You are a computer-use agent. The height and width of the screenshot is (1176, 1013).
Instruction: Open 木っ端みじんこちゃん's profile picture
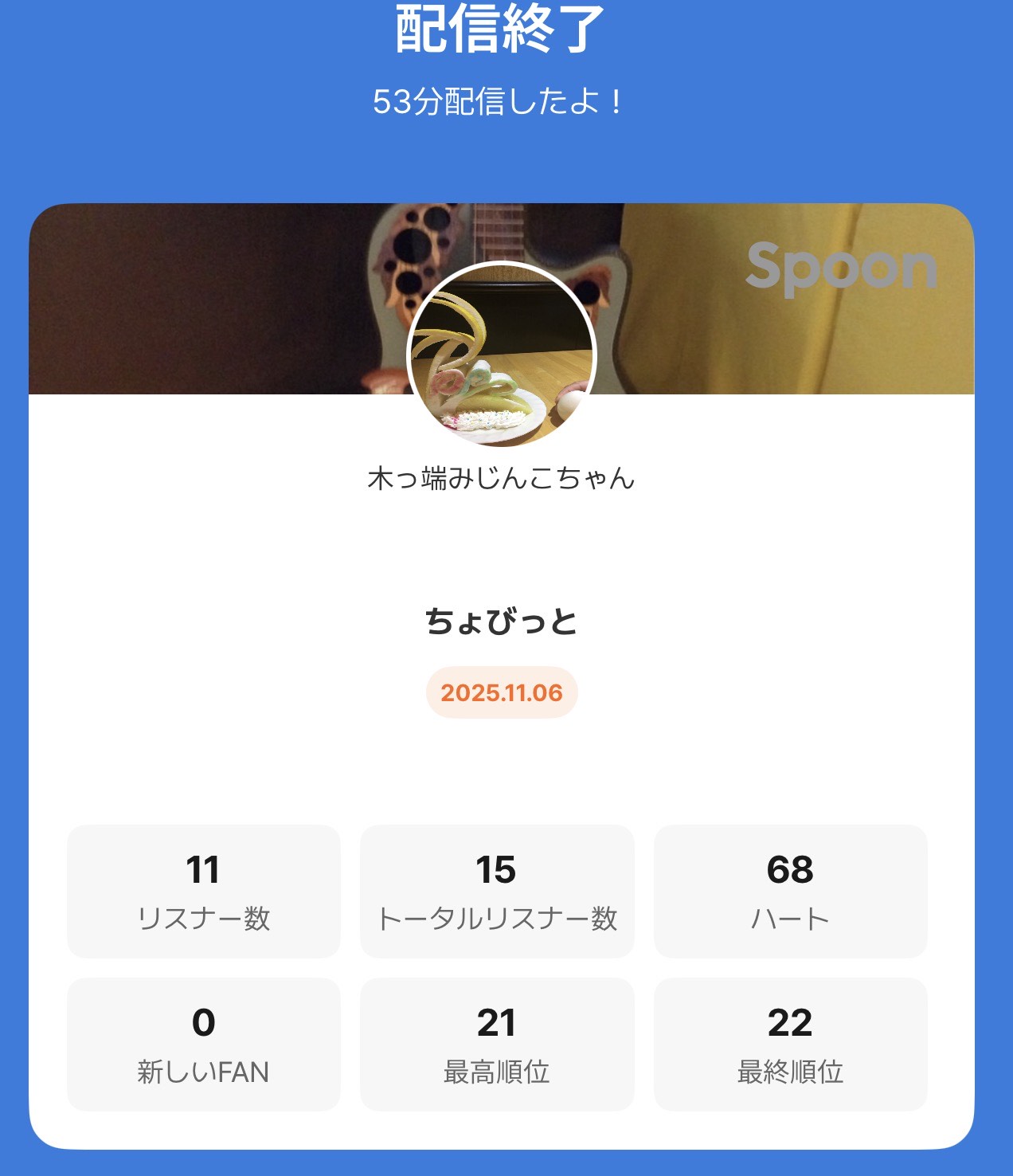pos(501,355)
